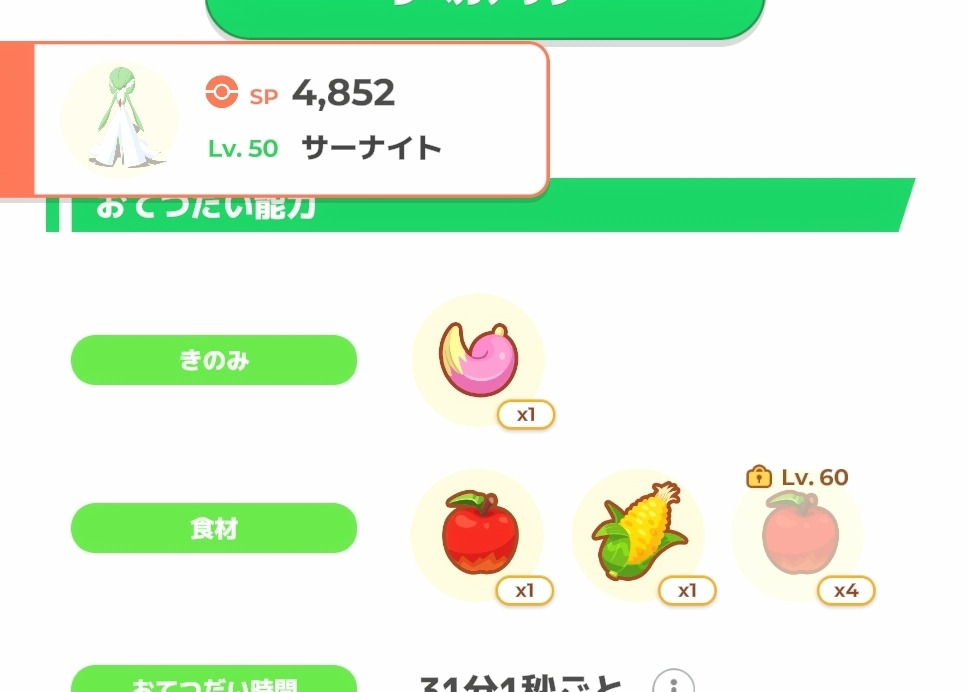Viewport: 968px width, 692px height.
Task: Open the red apple ingredient x1
Action: point(478,535)
